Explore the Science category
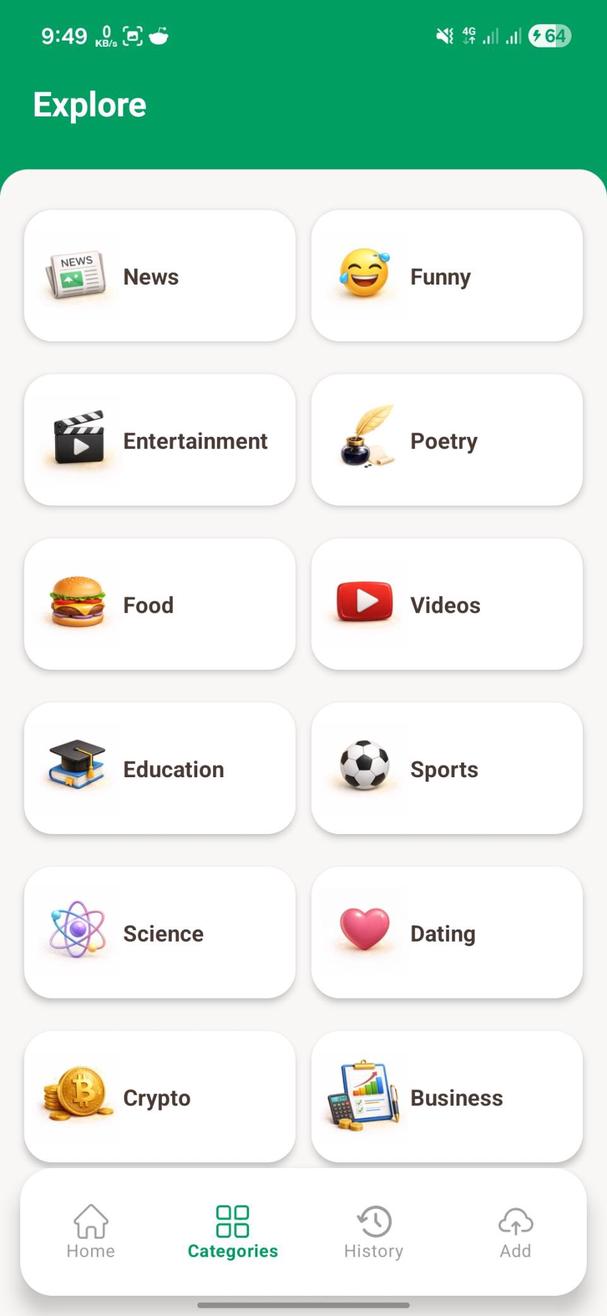Image resolution: width=607 pixels, height=1316 pixels. (x=159, y=932)
